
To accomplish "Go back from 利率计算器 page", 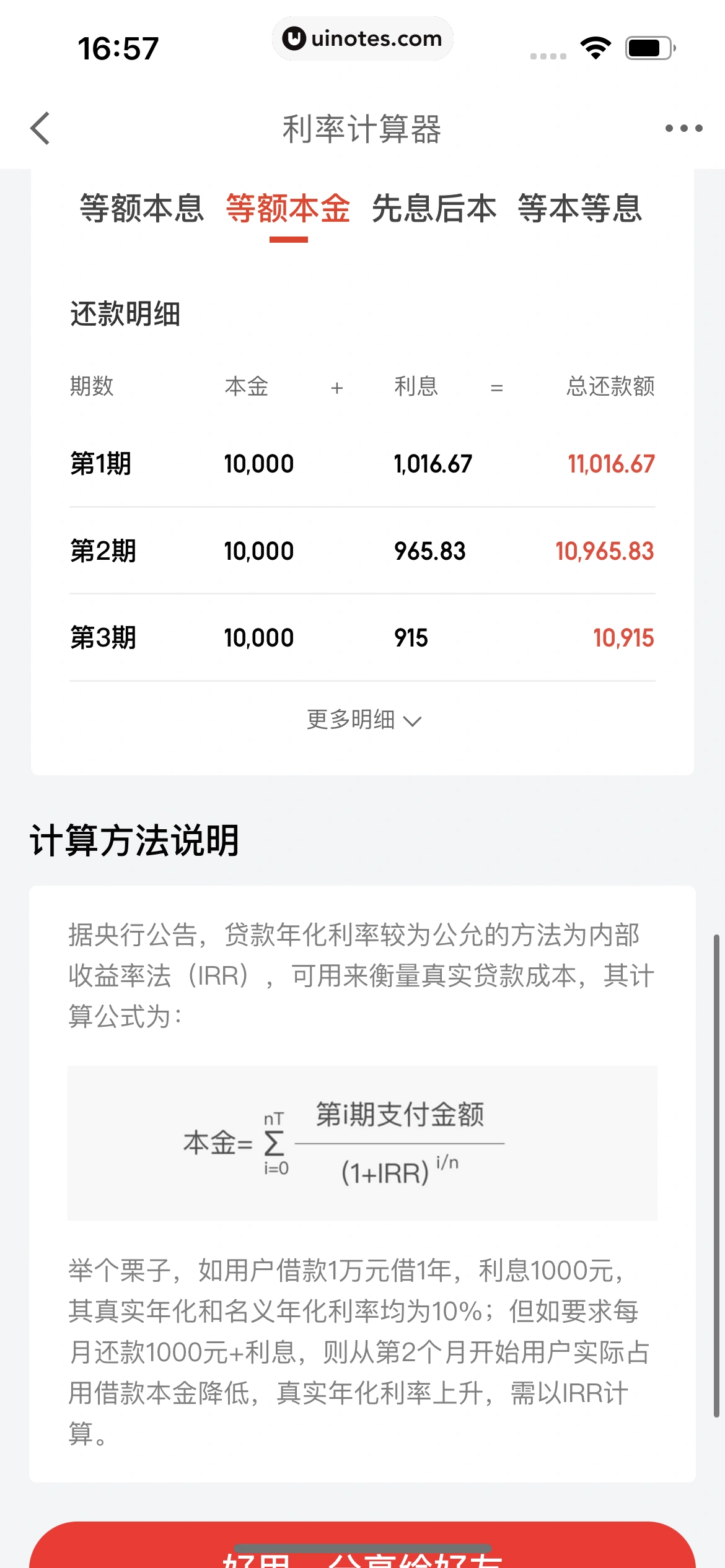I will tap(41, 129).
